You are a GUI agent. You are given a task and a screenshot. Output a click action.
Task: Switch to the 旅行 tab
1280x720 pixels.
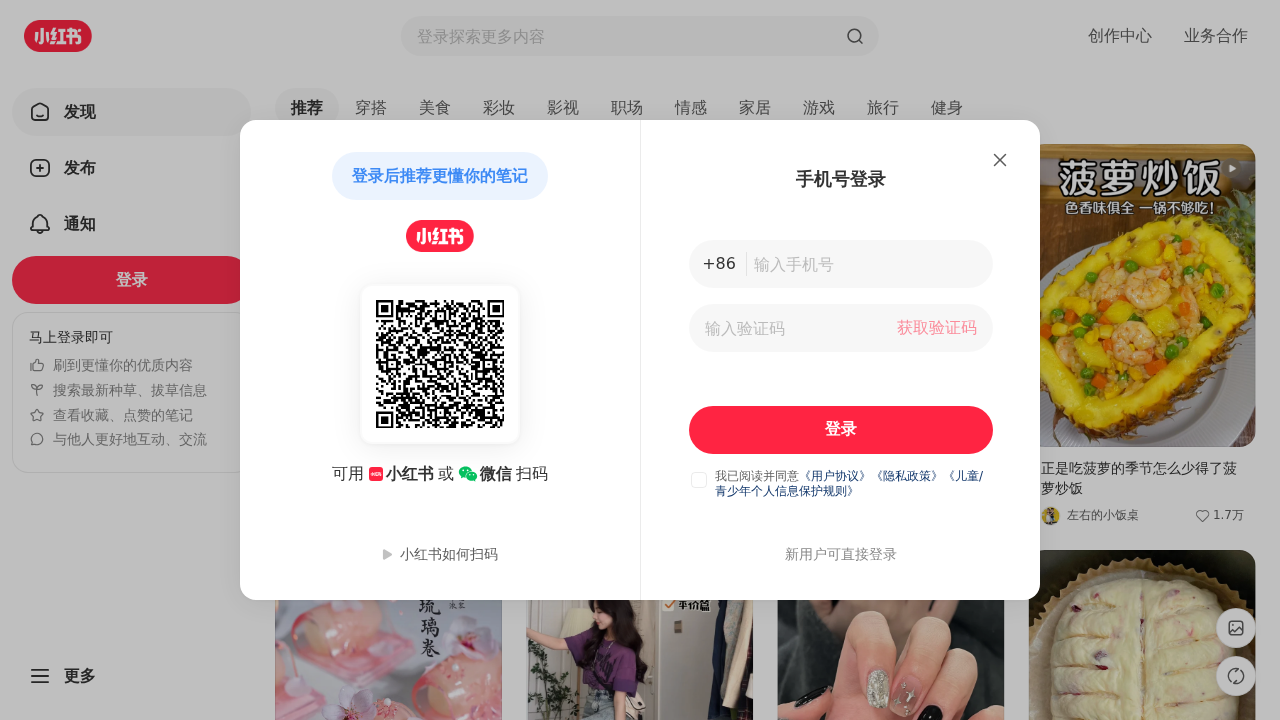(883, 108)
